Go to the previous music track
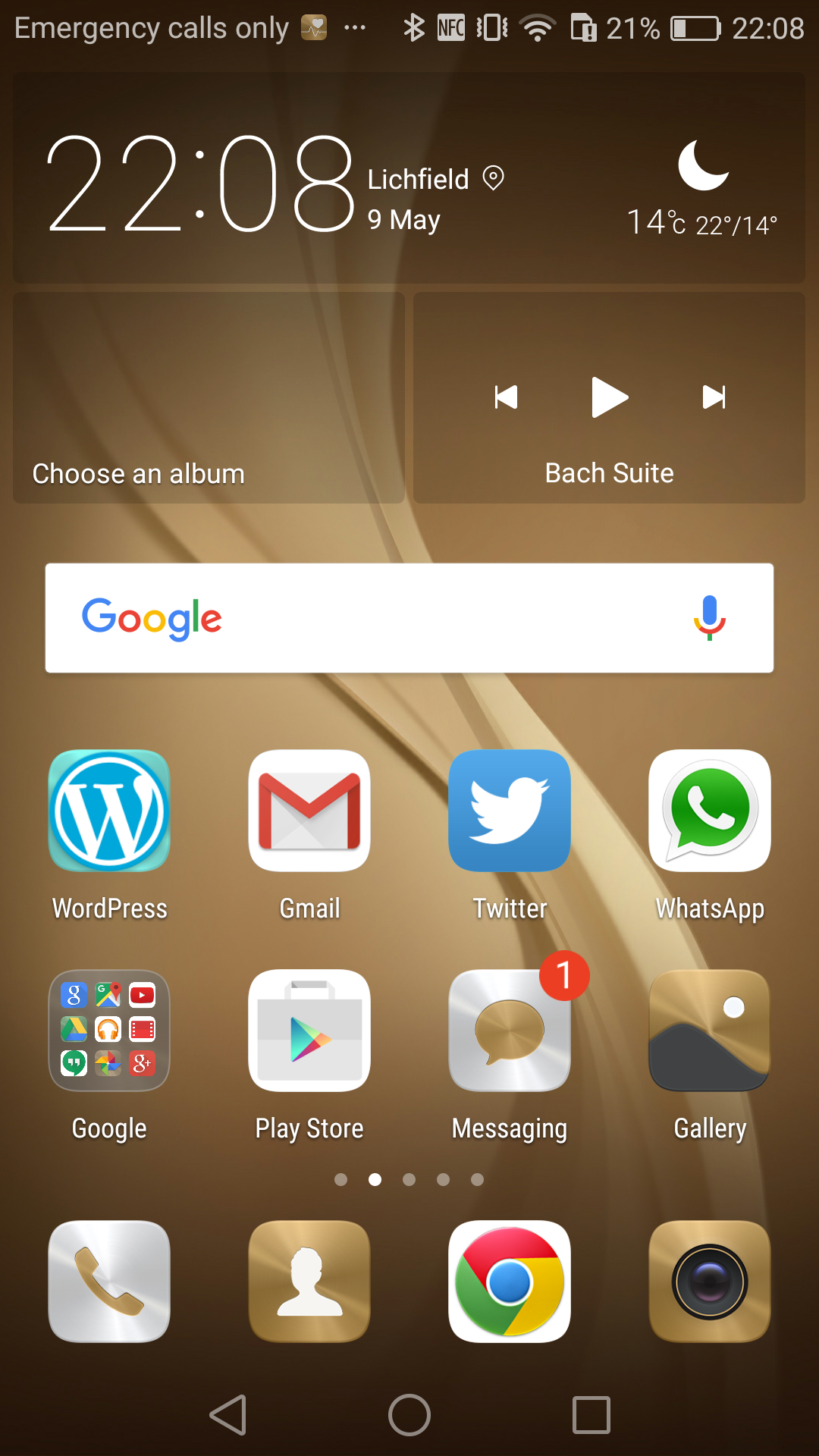The height and width of the screenshot is (1456, 819). [506, 397]
